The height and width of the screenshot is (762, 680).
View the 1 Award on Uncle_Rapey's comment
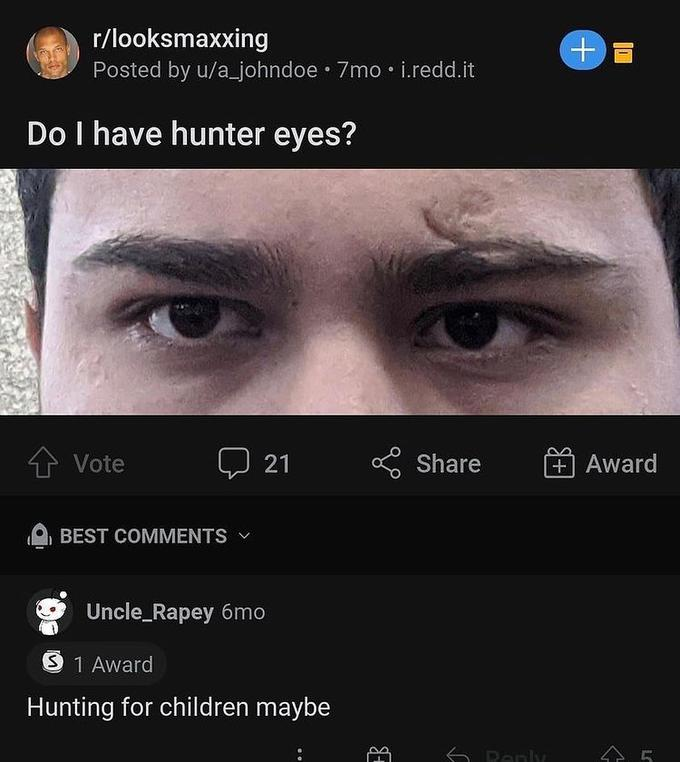[x=96, y=664]
